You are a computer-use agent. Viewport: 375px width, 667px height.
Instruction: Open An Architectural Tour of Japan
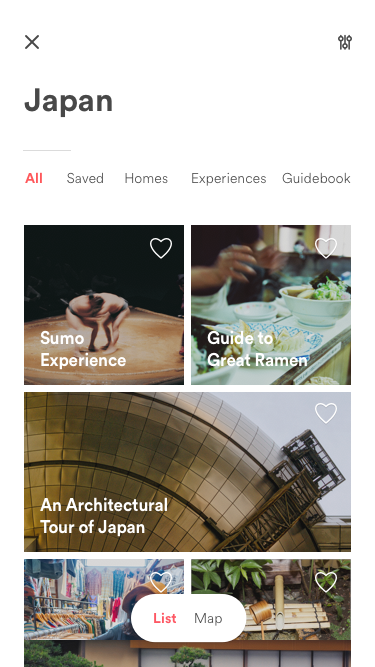pos(188,472)
